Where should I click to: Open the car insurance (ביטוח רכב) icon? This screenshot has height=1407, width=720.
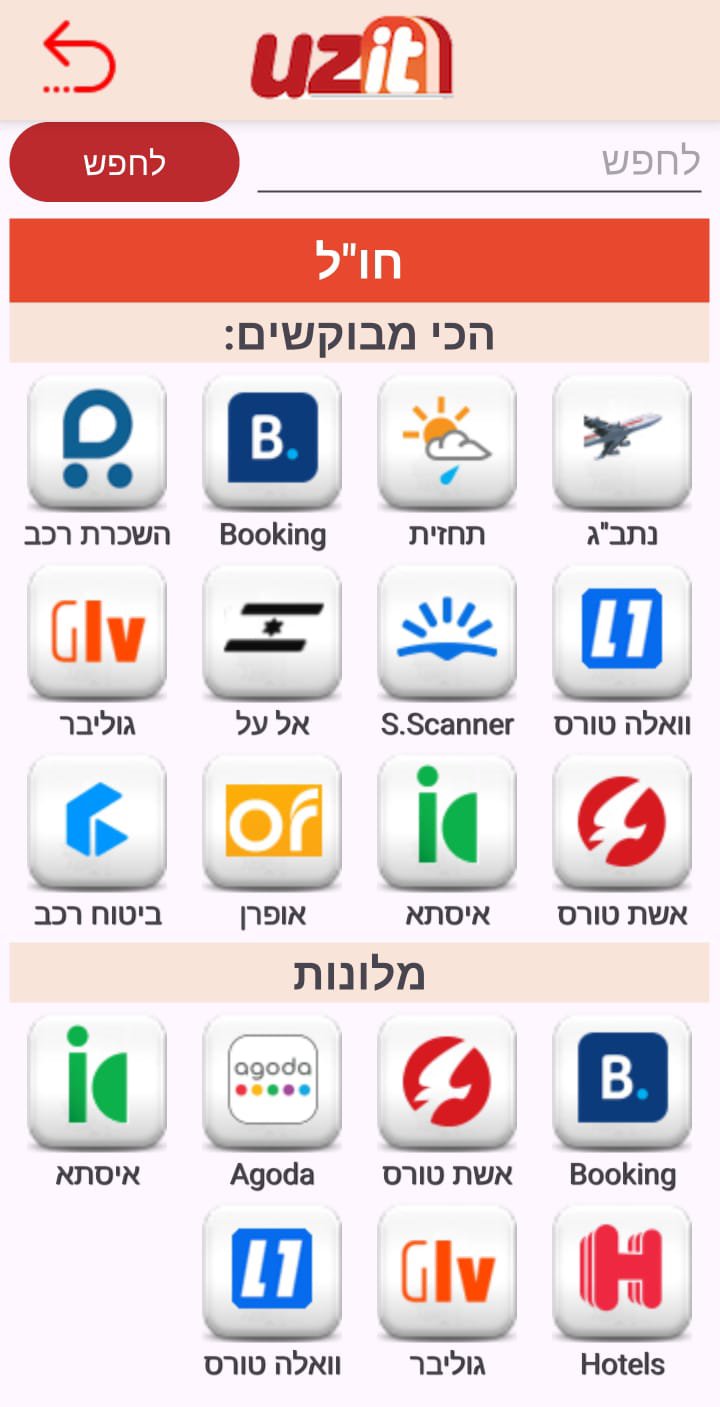point(97,822)
